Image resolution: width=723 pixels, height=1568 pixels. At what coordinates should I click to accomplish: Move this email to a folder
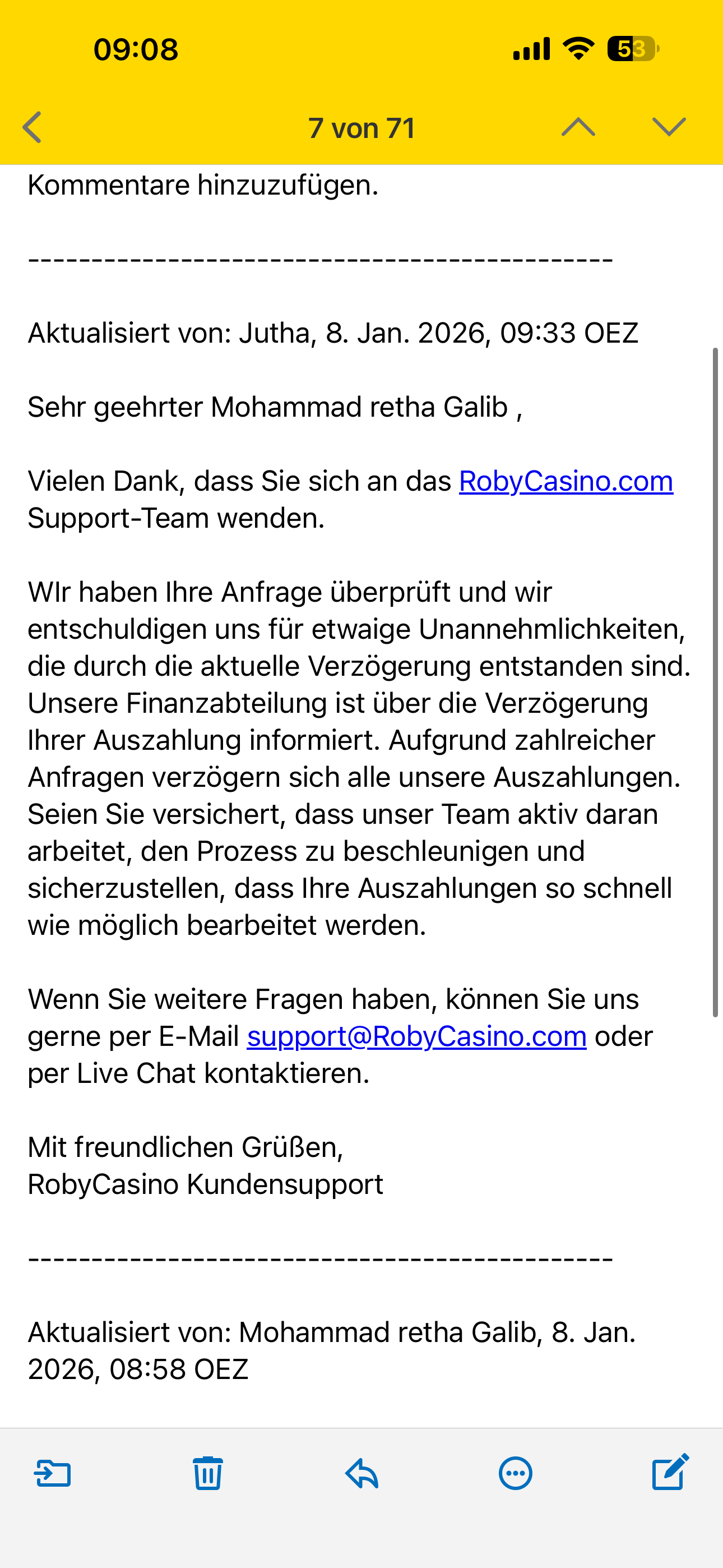(52, 1474)
